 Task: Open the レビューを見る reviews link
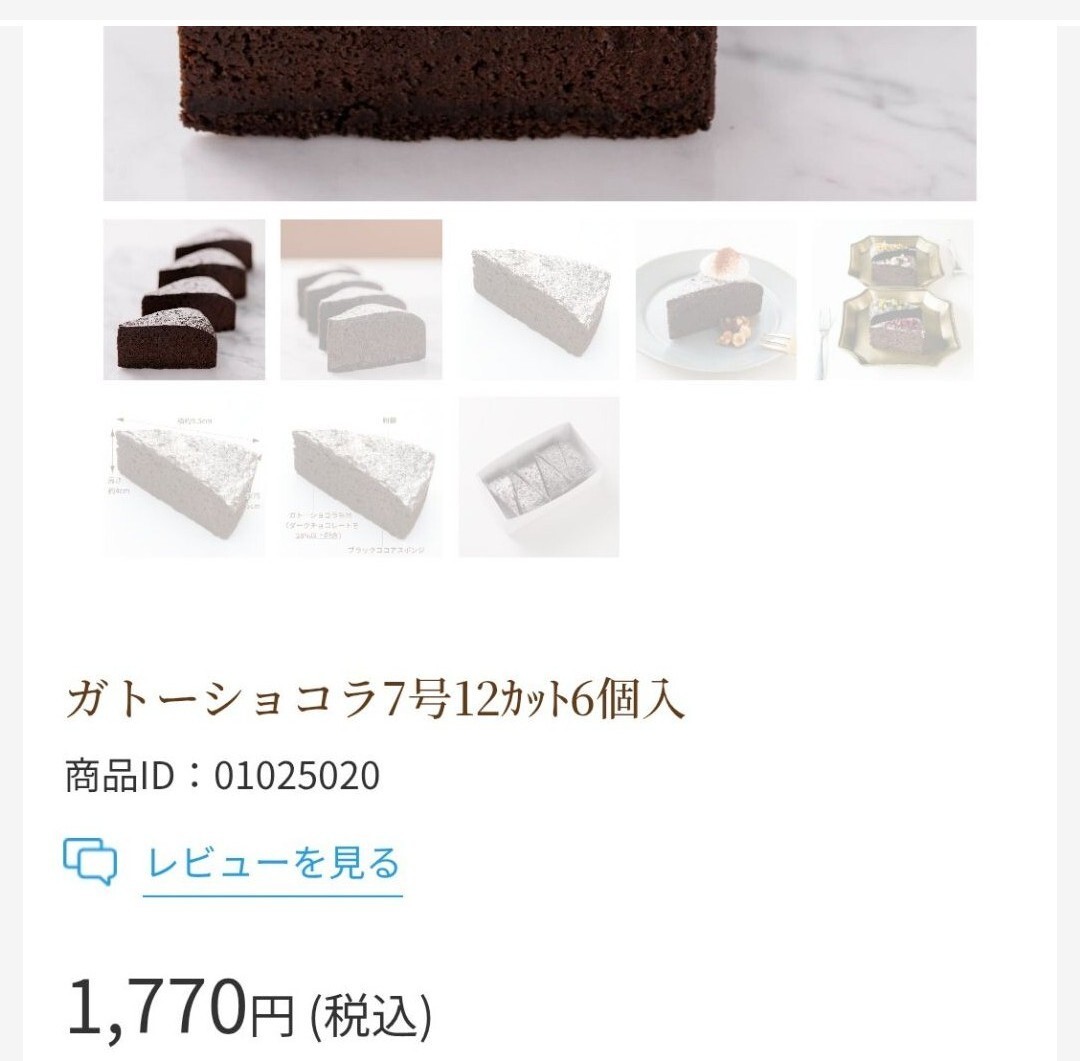(272, 863)
